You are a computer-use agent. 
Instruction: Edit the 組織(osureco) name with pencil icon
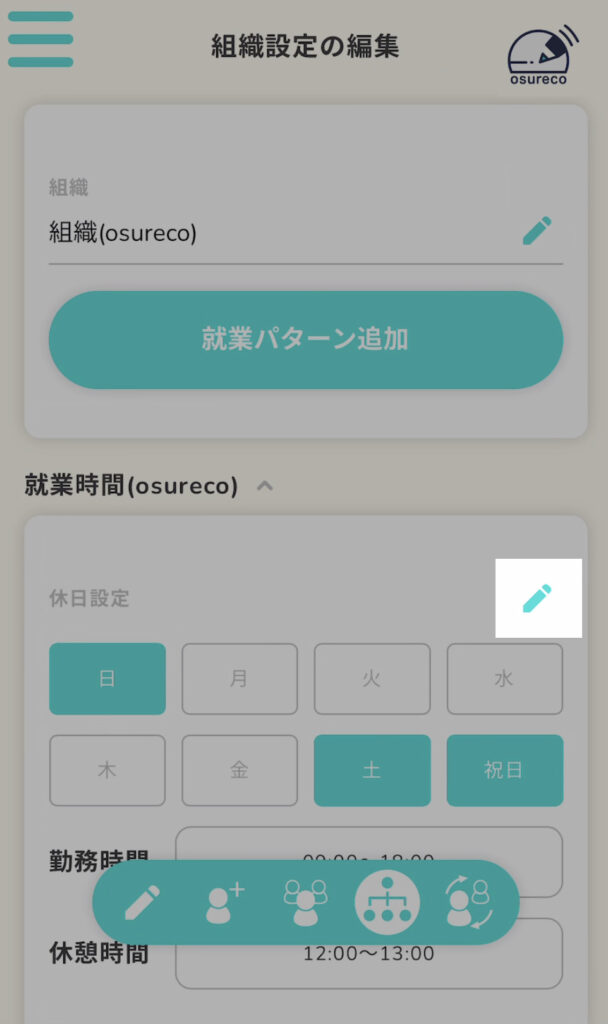click(537, 231)
